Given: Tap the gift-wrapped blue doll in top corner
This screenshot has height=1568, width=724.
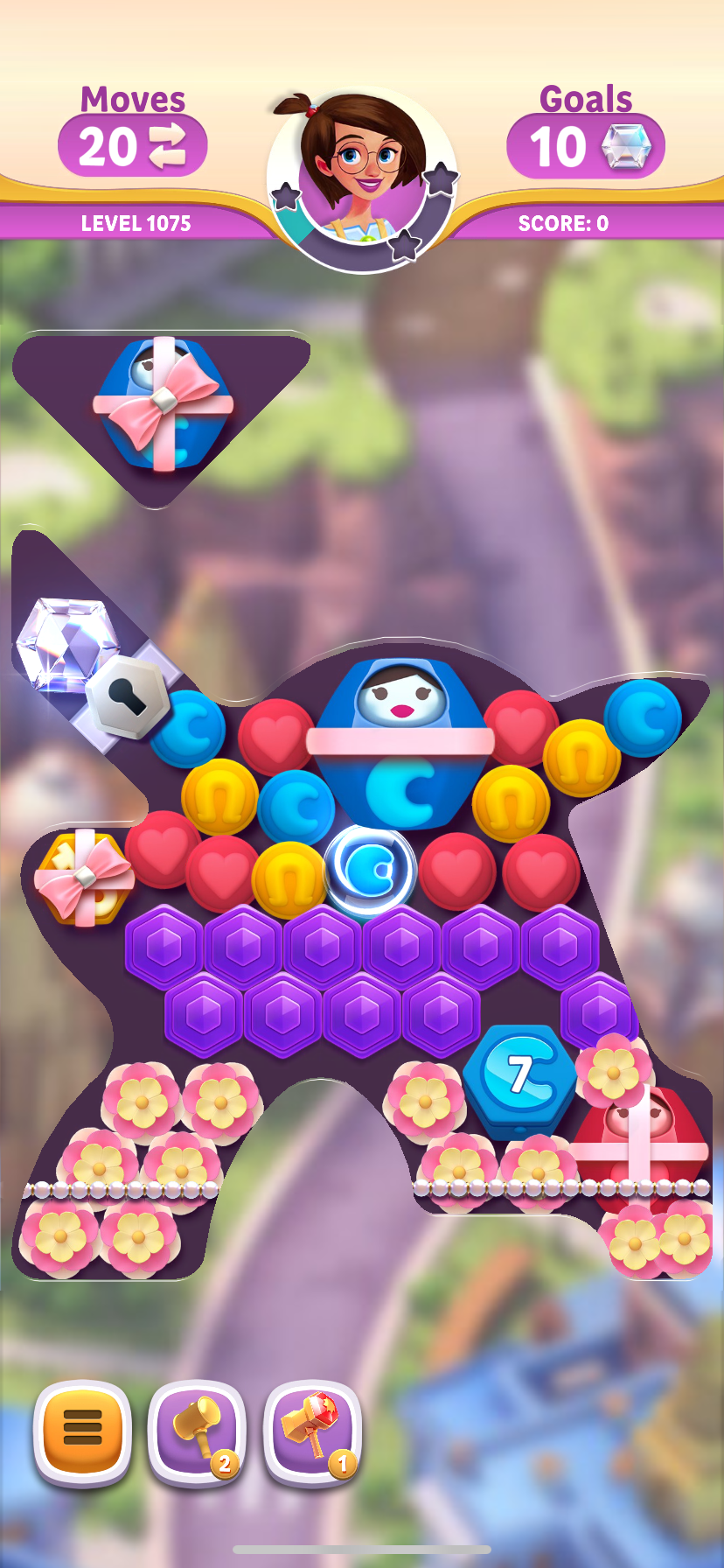Looking at the screenshot, I should [x=164, y=404].
